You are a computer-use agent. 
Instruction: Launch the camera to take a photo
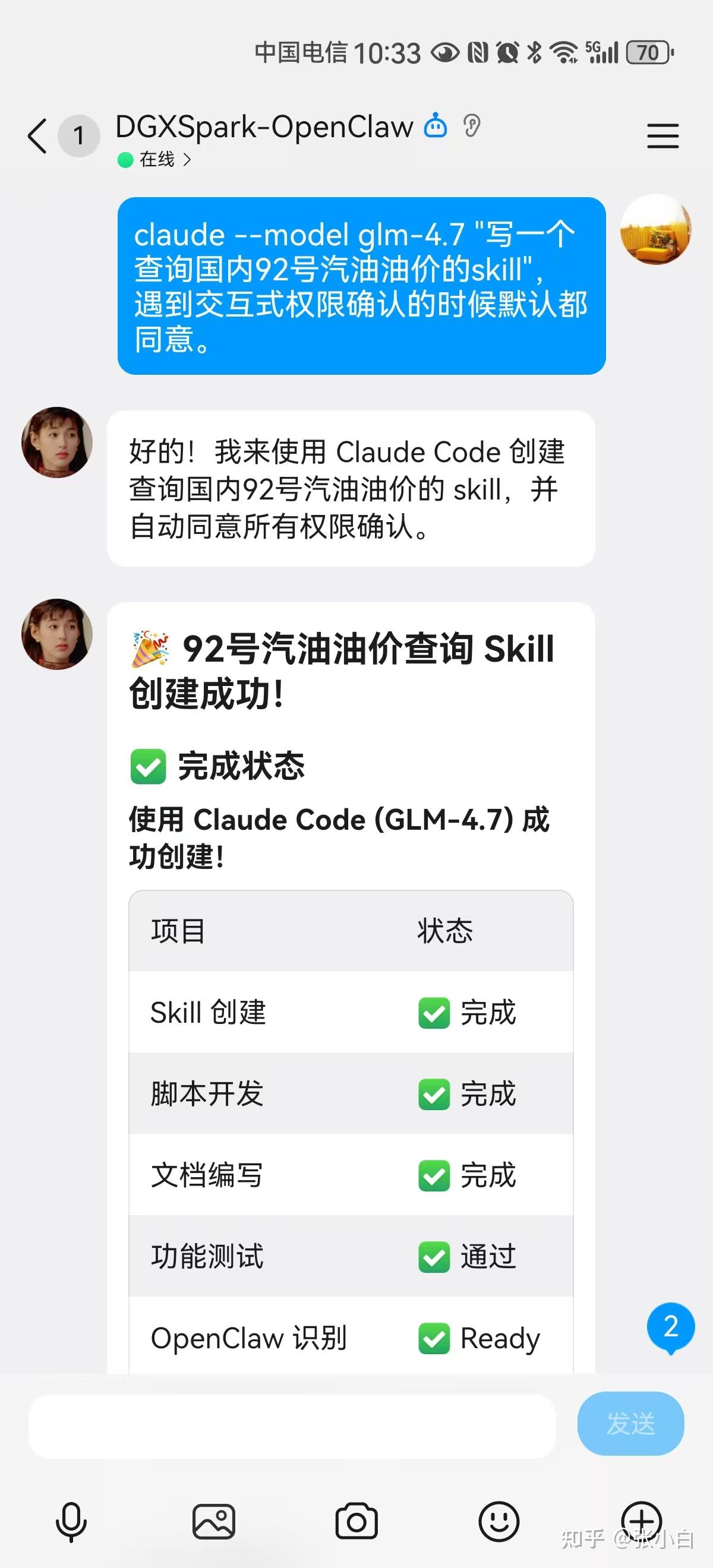356,1522
